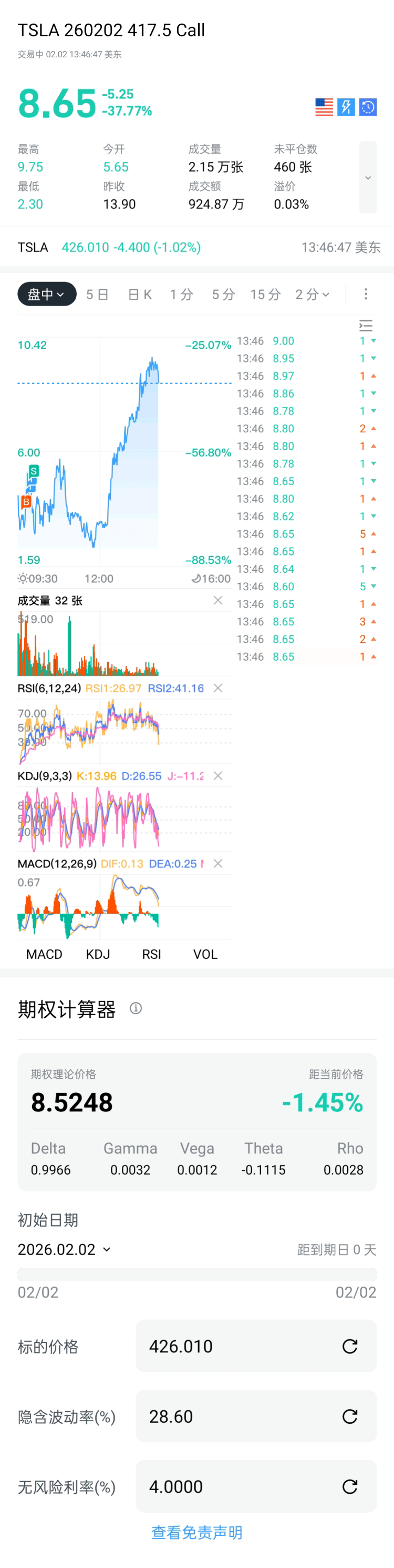
Task: Remove the MACD indicator panel
Action: click(217, 864)
